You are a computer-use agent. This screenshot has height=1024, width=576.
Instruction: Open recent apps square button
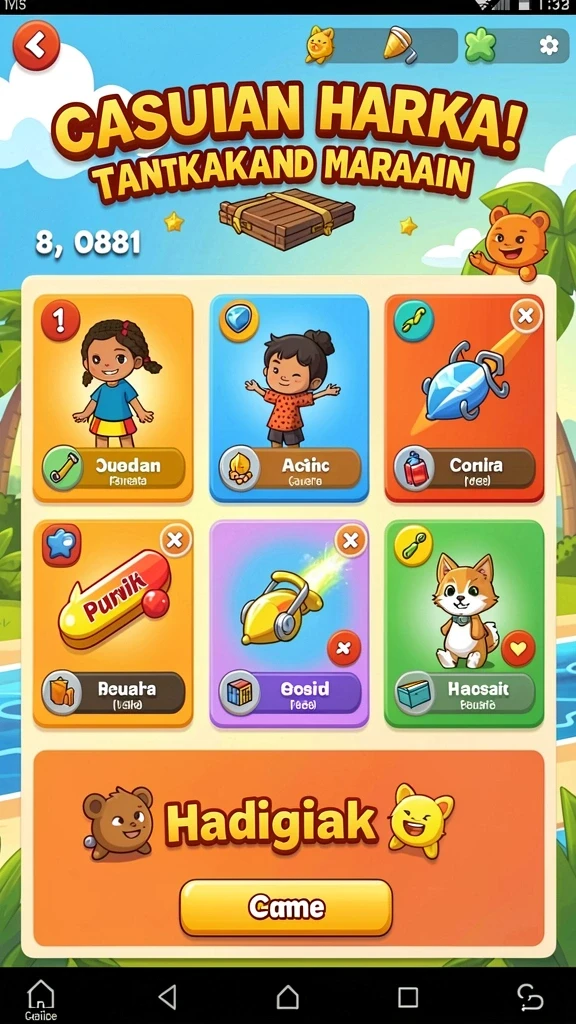pos(408,997)
